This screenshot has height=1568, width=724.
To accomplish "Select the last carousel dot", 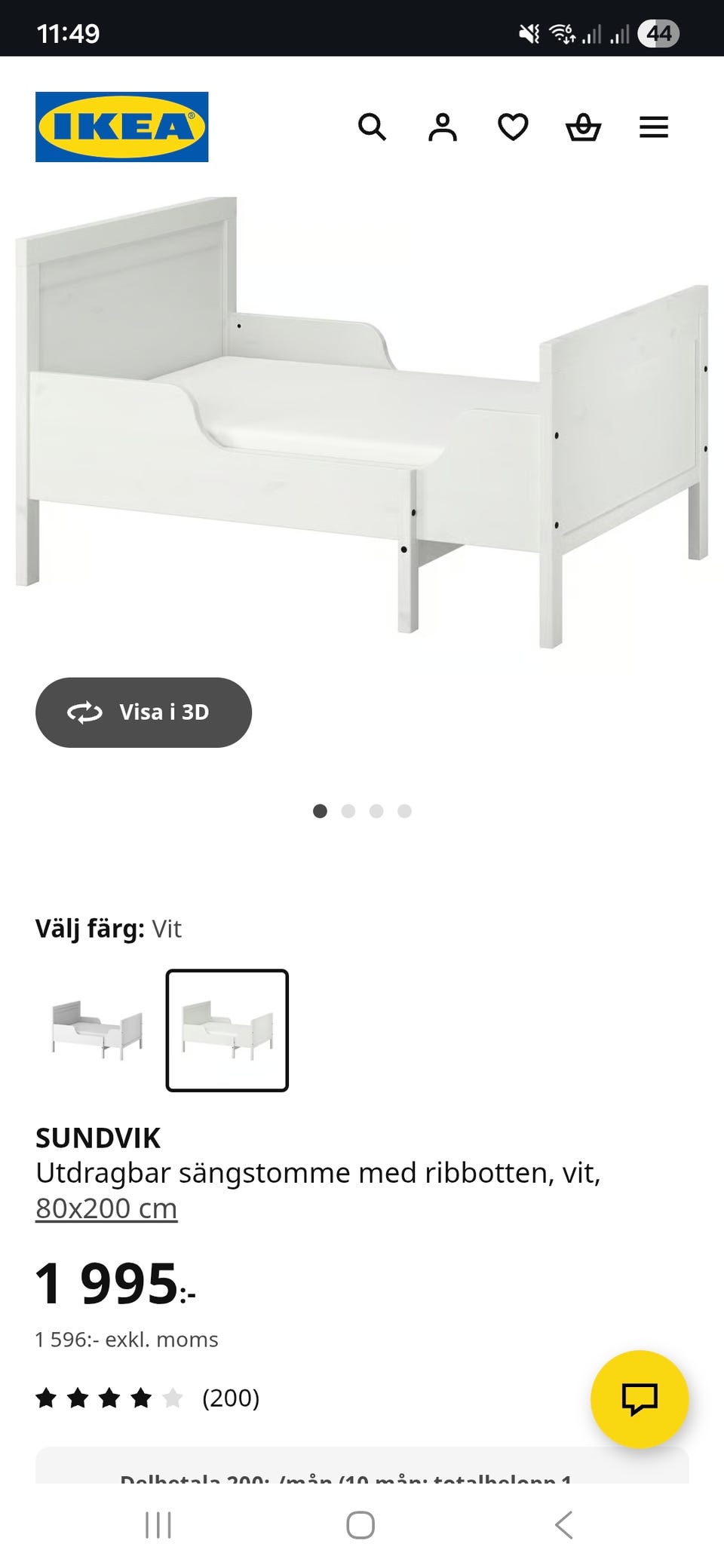I will point(405,811).
